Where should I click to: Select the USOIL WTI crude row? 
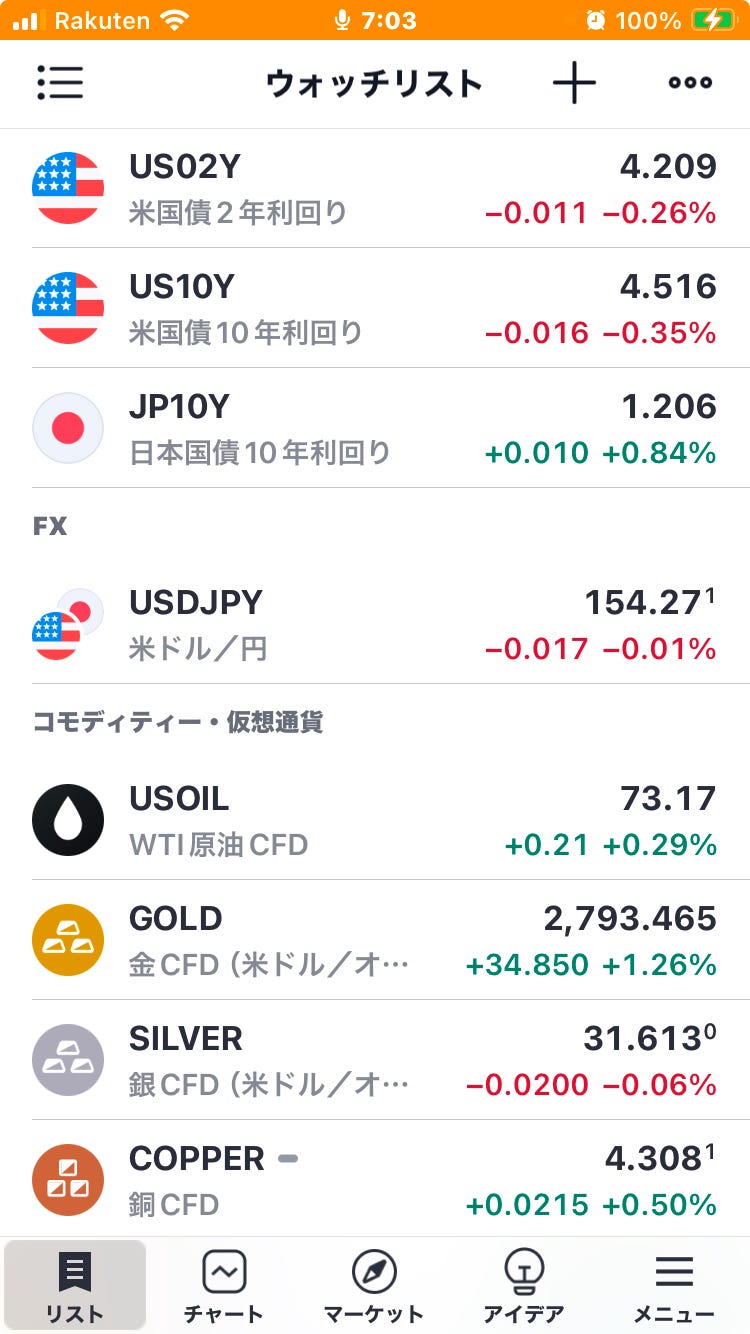[x=375, y=820]
